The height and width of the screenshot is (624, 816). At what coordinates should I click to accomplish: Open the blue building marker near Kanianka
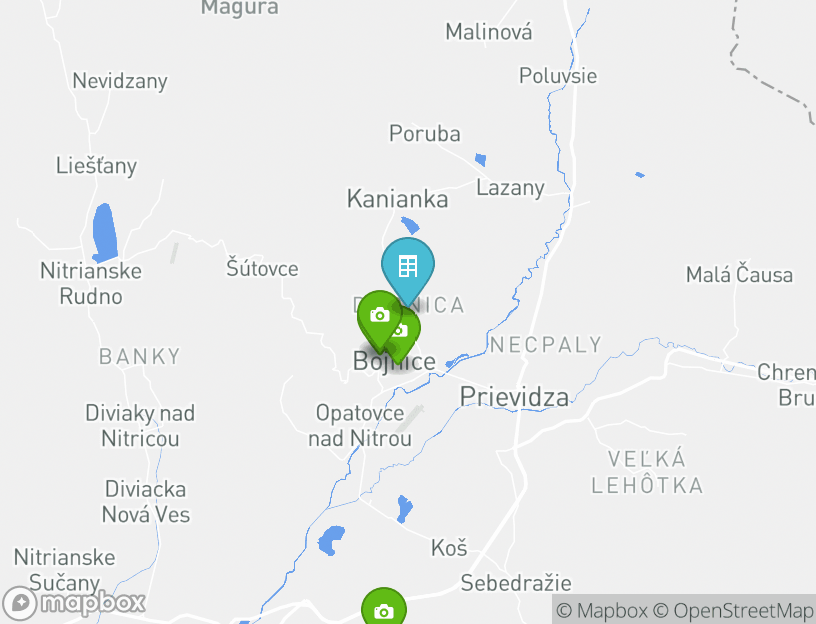(408, 266)
